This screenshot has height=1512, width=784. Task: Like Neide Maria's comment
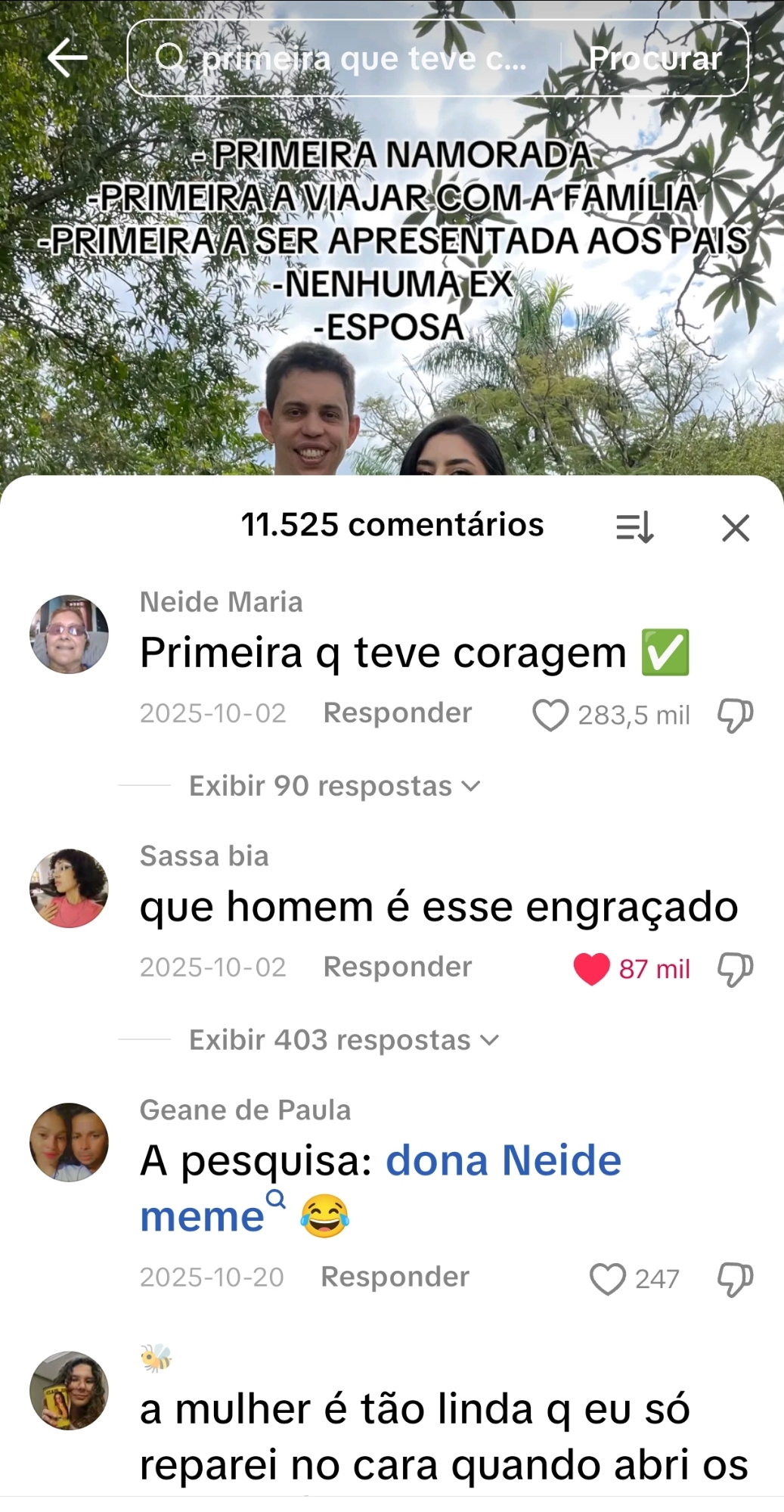point(550,715)
